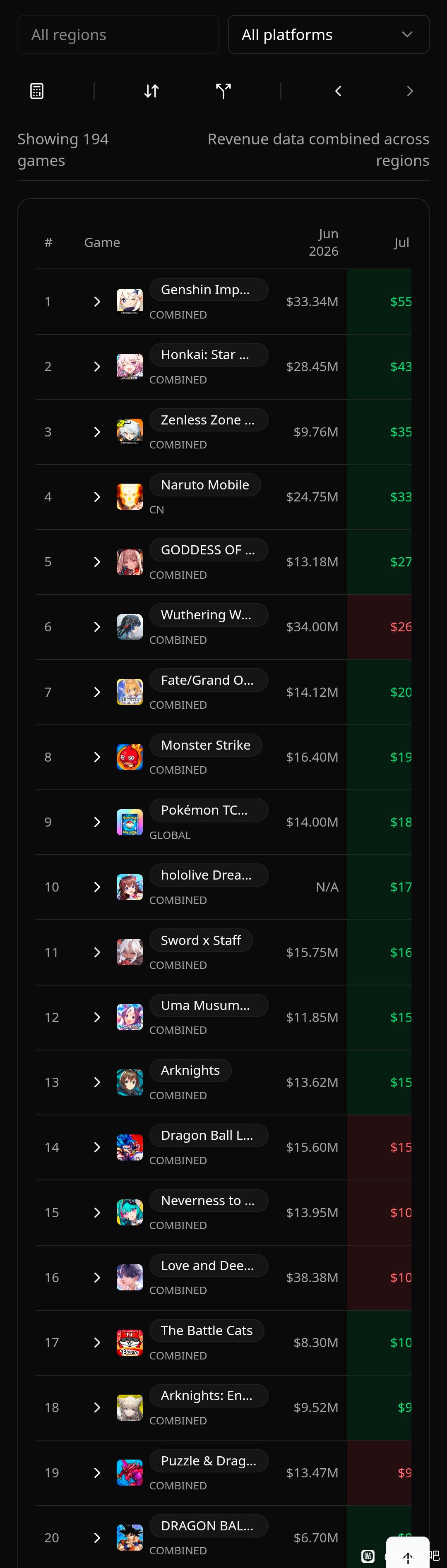Tap the calculator icon in the toolbar
Screen dimensions: 447x1568
coord(36,91)
